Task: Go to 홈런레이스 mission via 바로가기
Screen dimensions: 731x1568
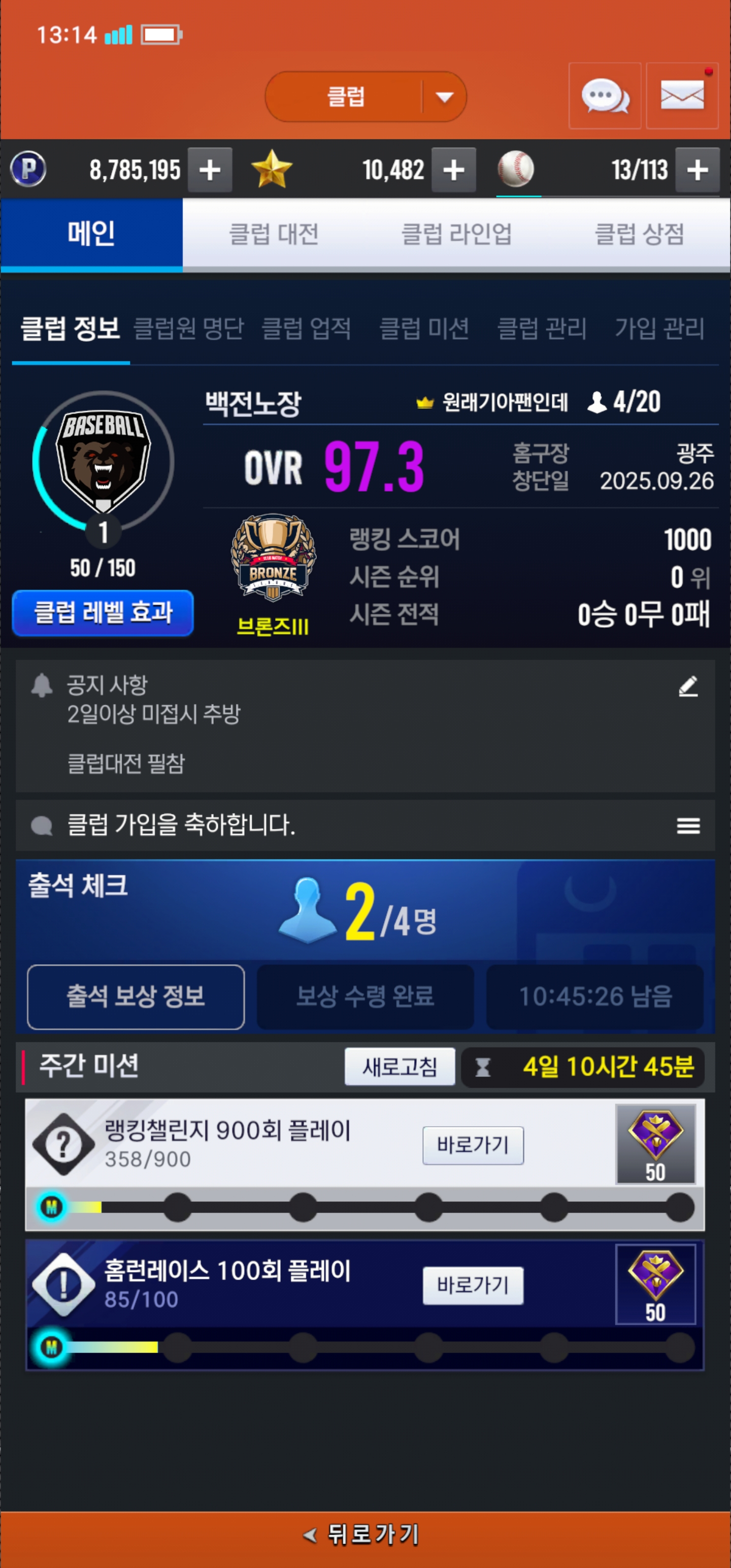Action: pos(473,1285)
